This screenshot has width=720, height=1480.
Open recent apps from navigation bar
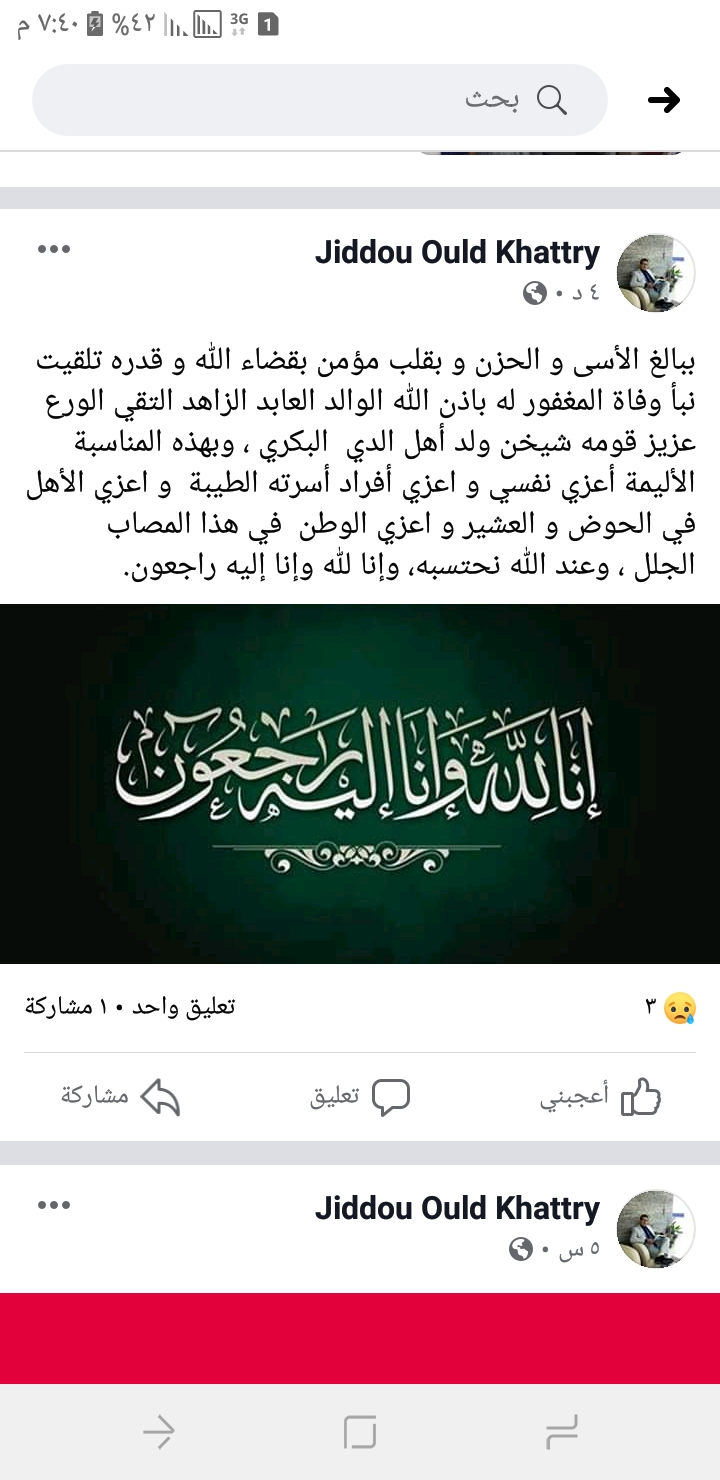click(x=561, y=1433)
